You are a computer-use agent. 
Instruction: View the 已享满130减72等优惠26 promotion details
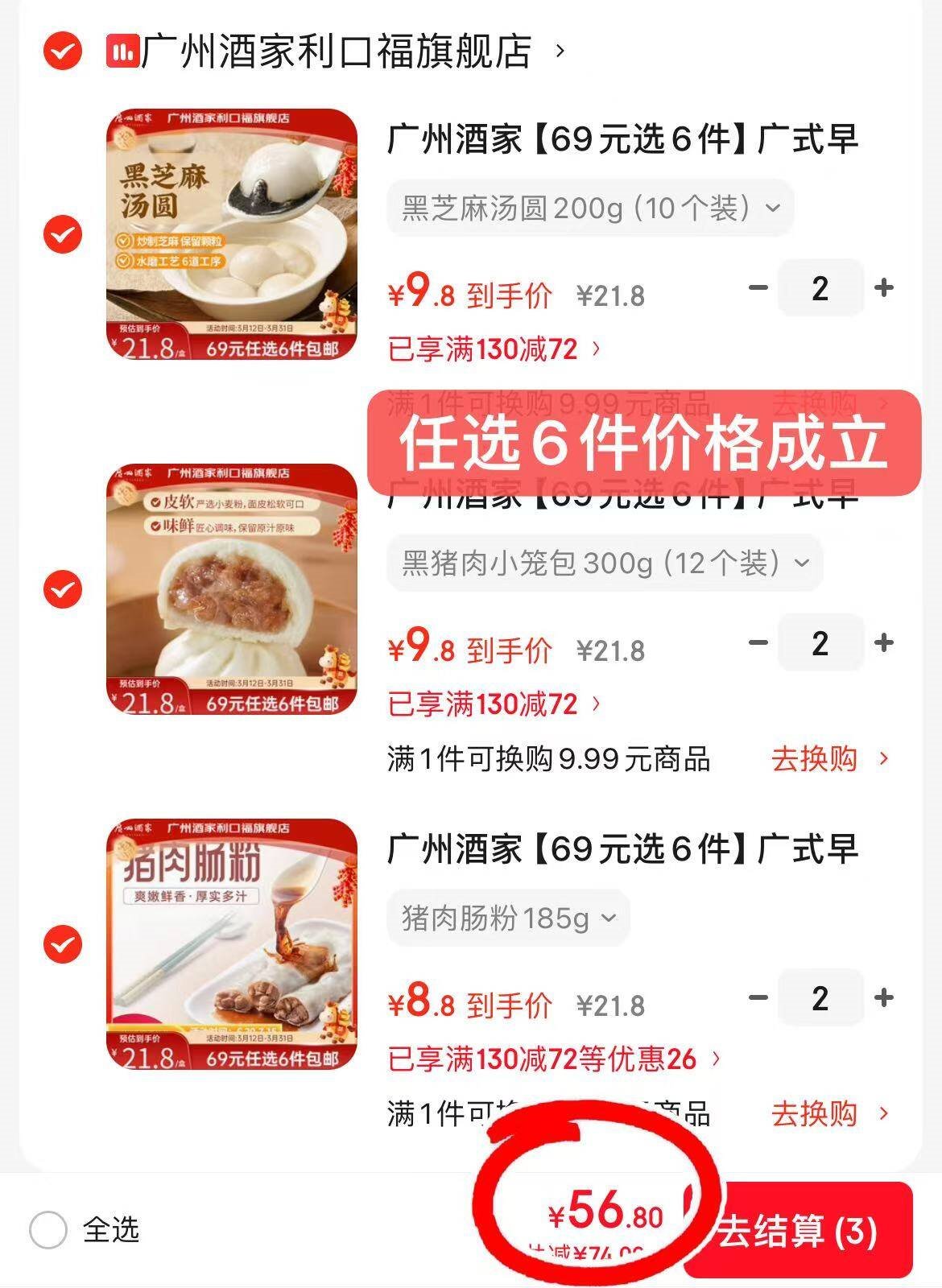[x=554, y=1059]
